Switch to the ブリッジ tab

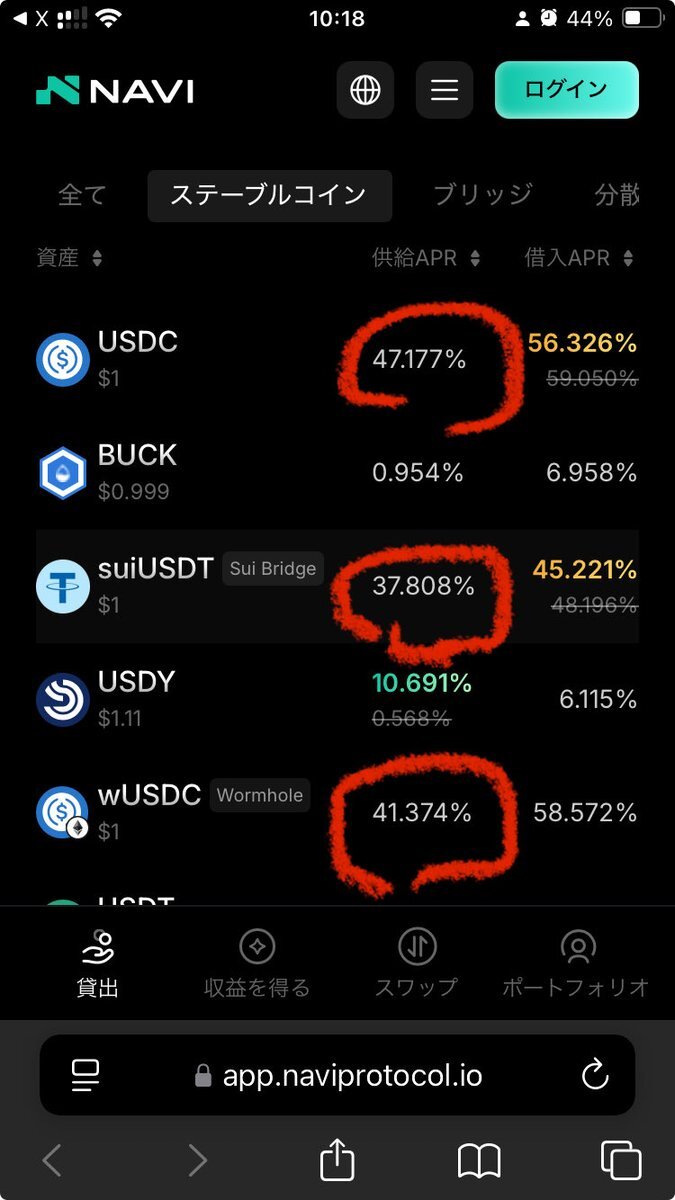coord(482,195)
